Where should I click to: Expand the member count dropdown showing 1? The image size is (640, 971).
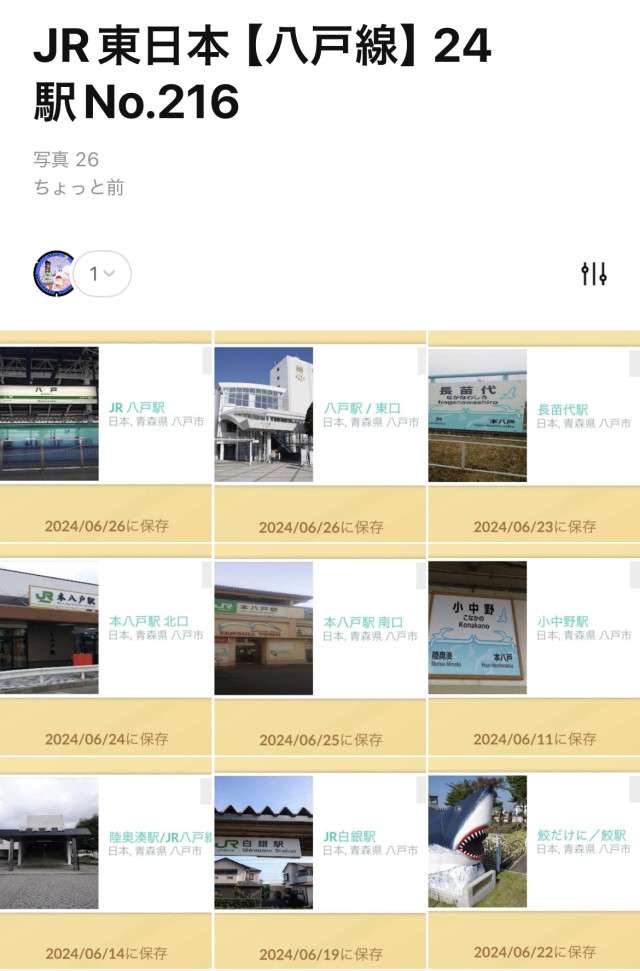(x=103, y=273)
